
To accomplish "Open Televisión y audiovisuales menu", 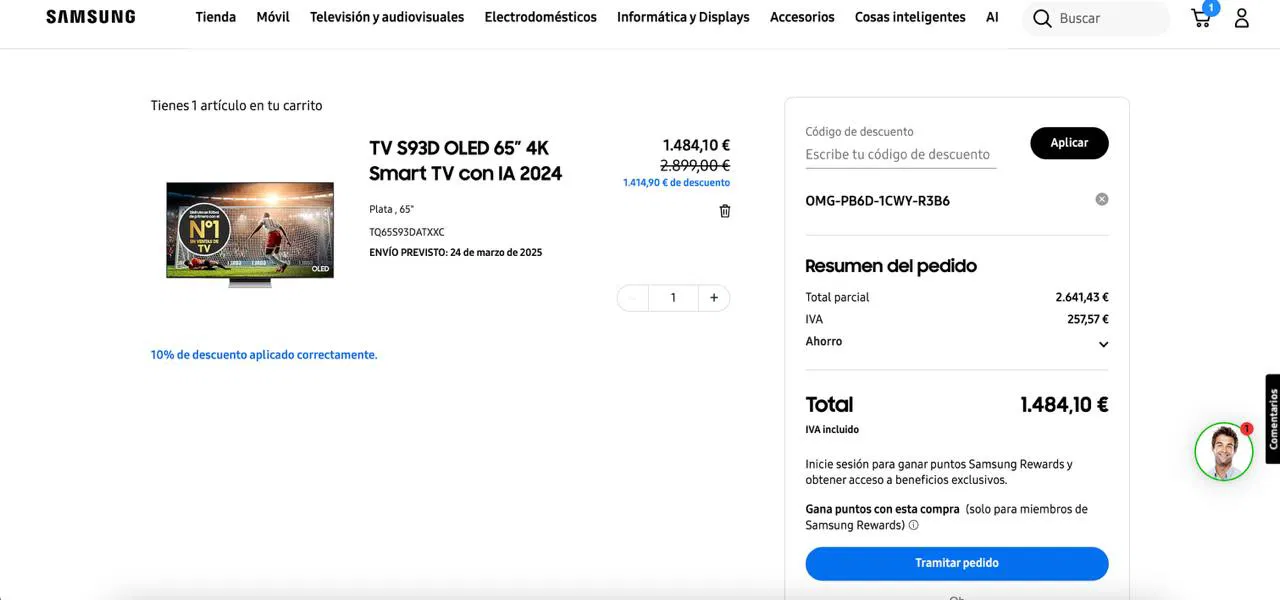I will (387, 17).
